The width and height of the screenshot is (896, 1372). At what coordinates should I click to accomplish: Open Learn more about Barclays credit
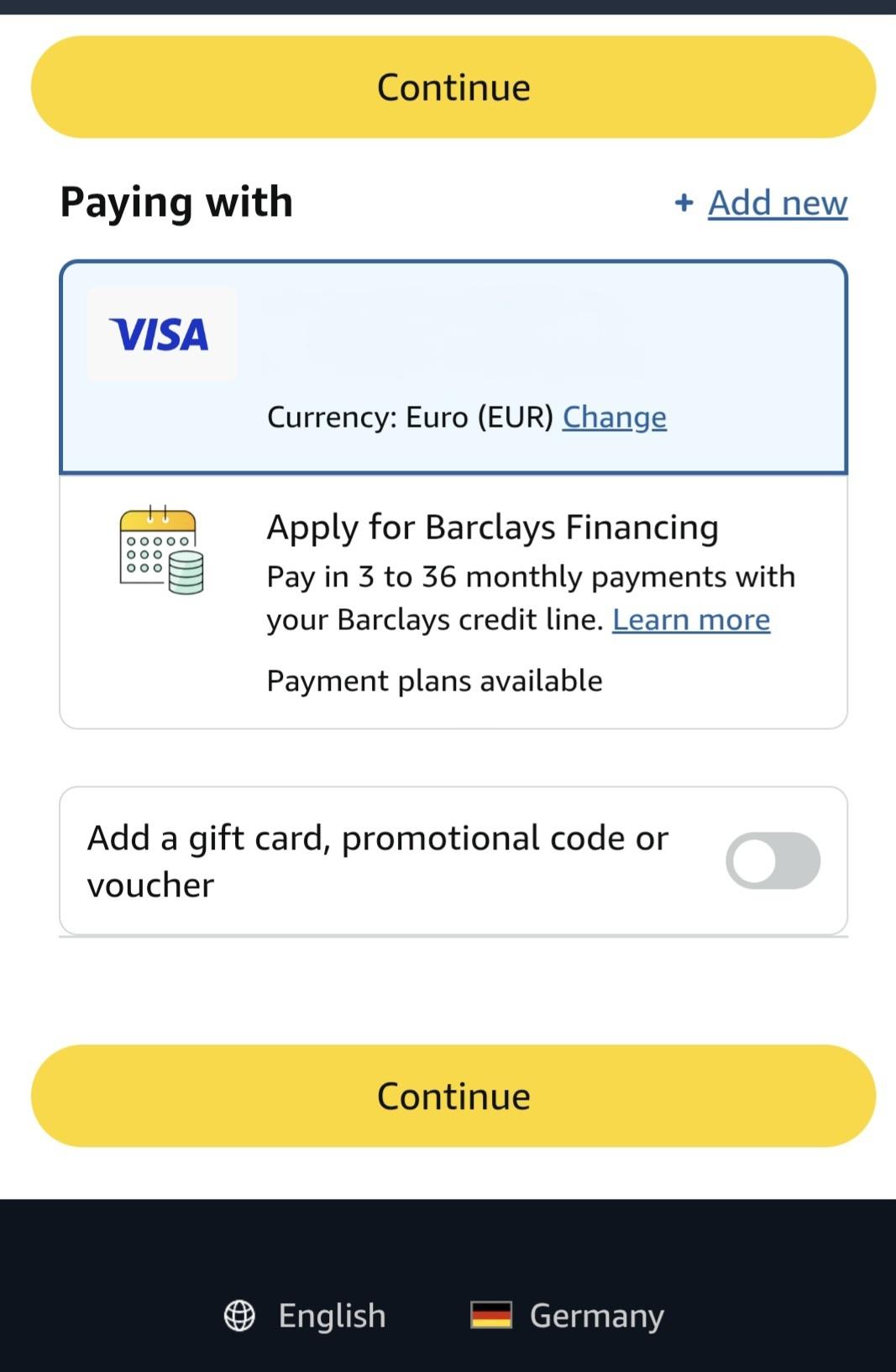click(690, 620)
